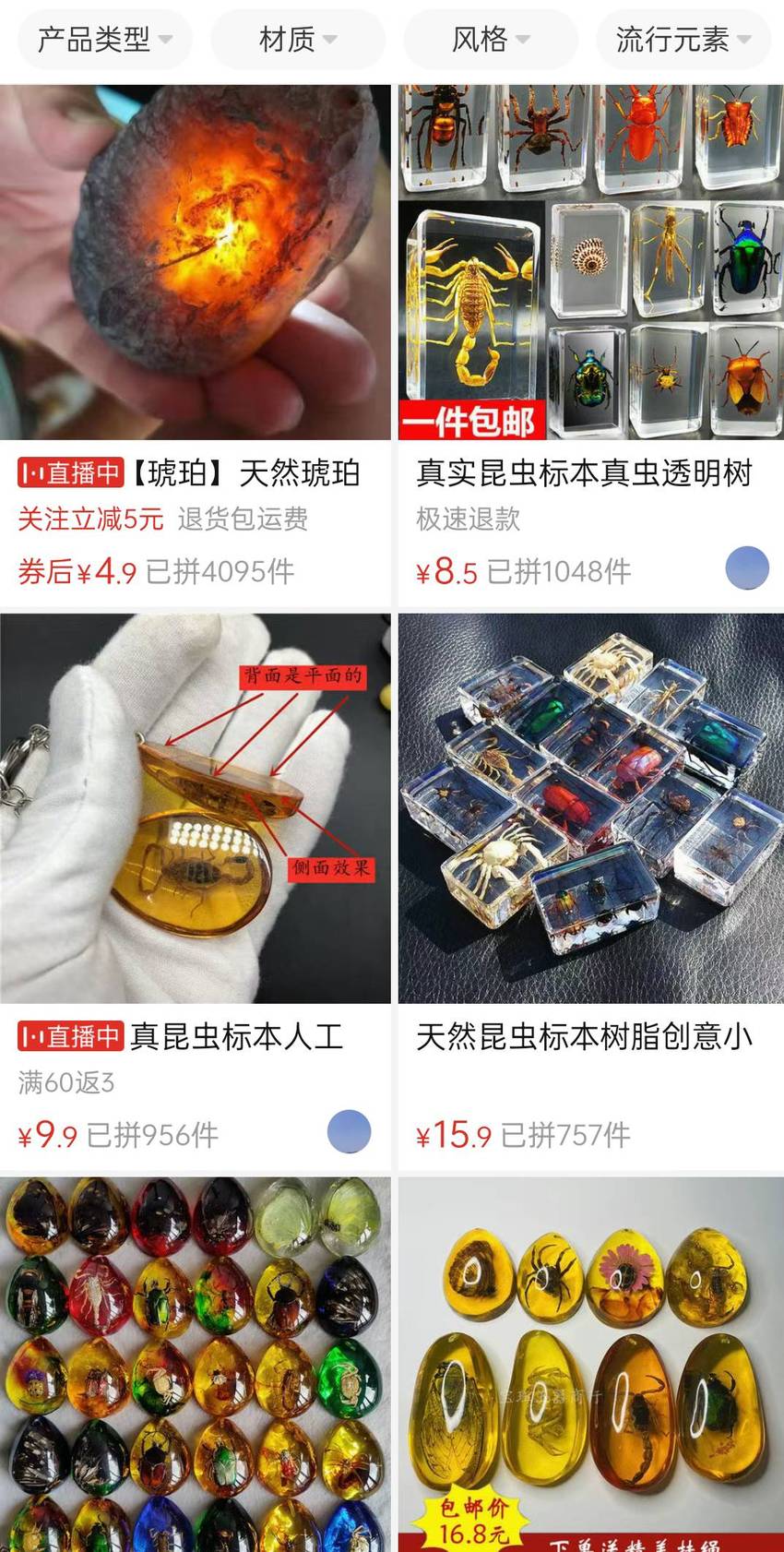Open the 流行元素 filter dropdown

point(683,40)
